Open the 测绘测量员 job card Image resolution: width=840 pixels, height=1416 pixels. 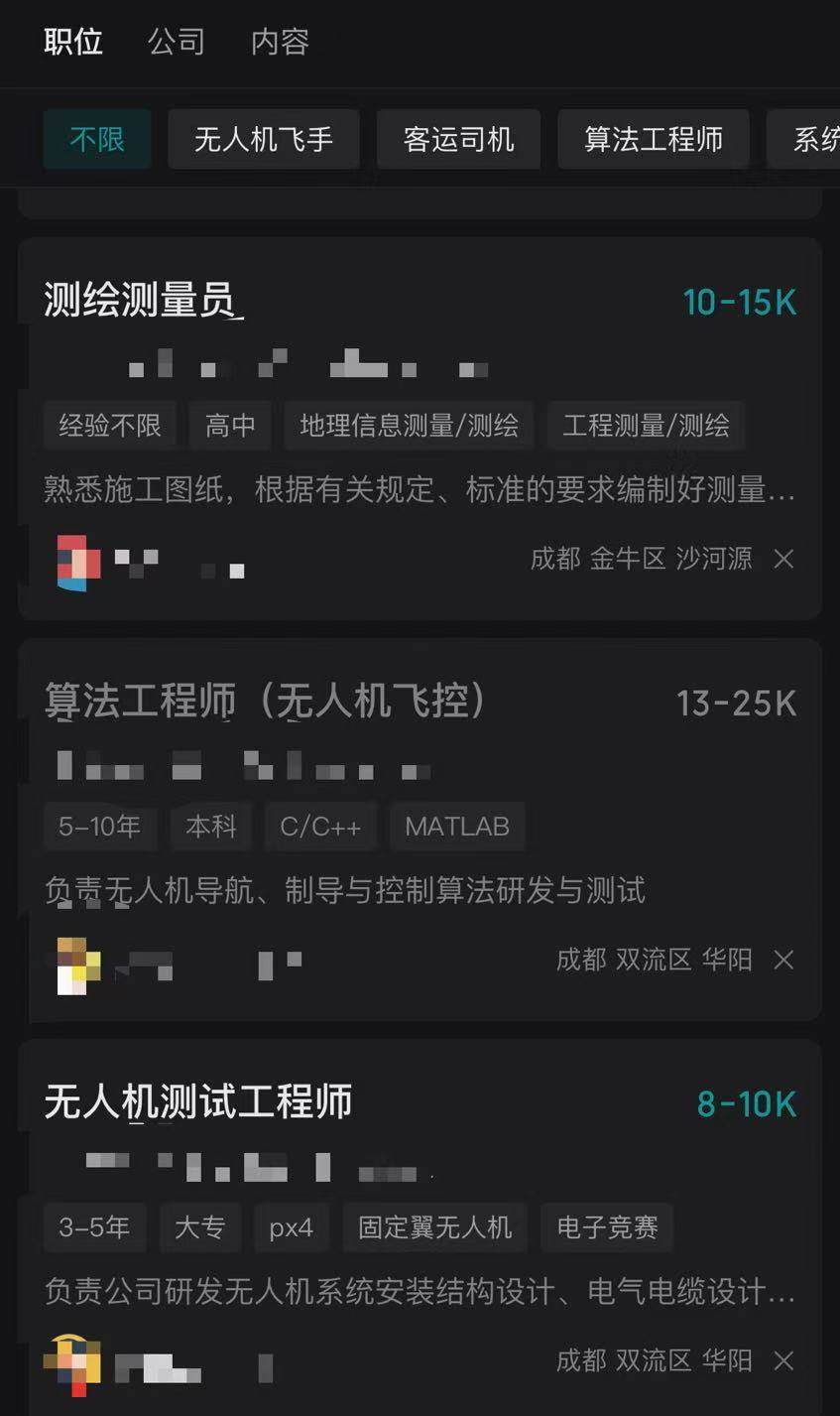139,301
